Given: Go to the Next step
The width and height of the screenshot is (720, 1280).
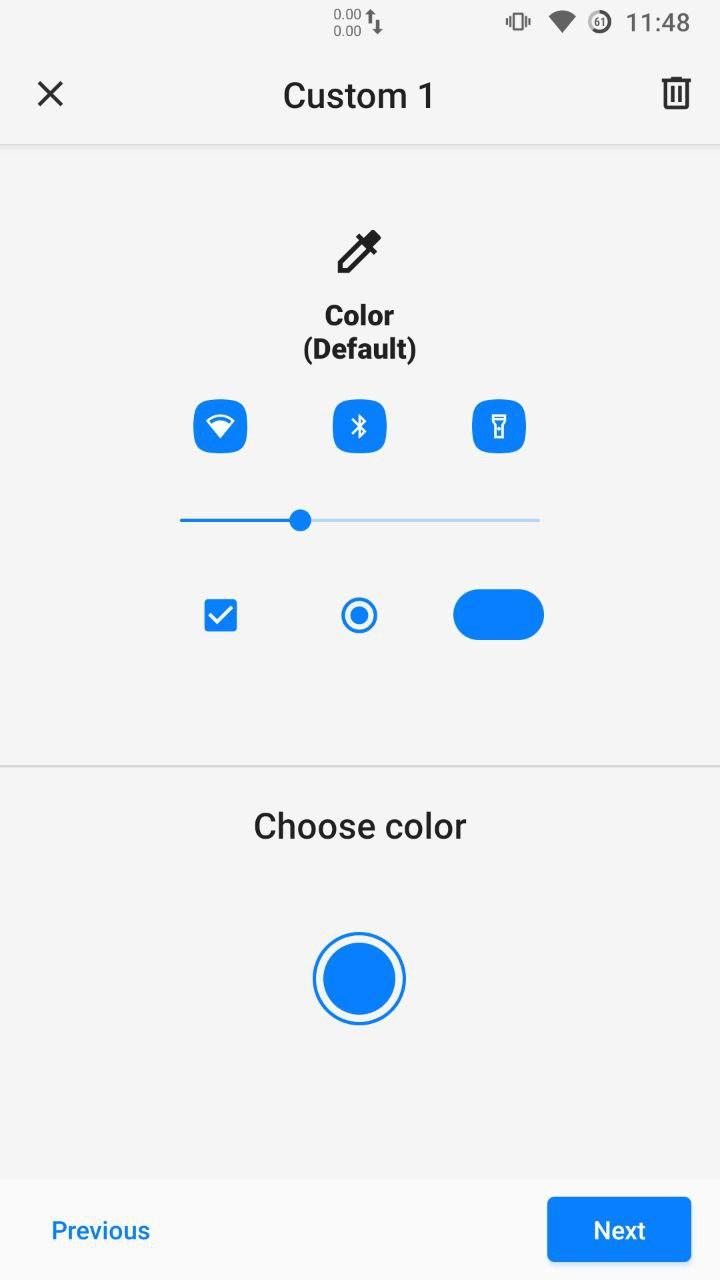Looking at the screenshot, I should tap(619, 1230).
